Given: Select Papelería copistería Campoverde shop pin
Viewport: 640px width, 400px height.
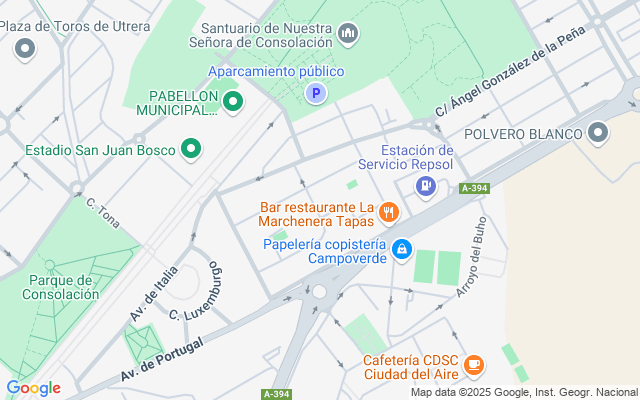Looking at the screenshot, I should pos(401,248).
